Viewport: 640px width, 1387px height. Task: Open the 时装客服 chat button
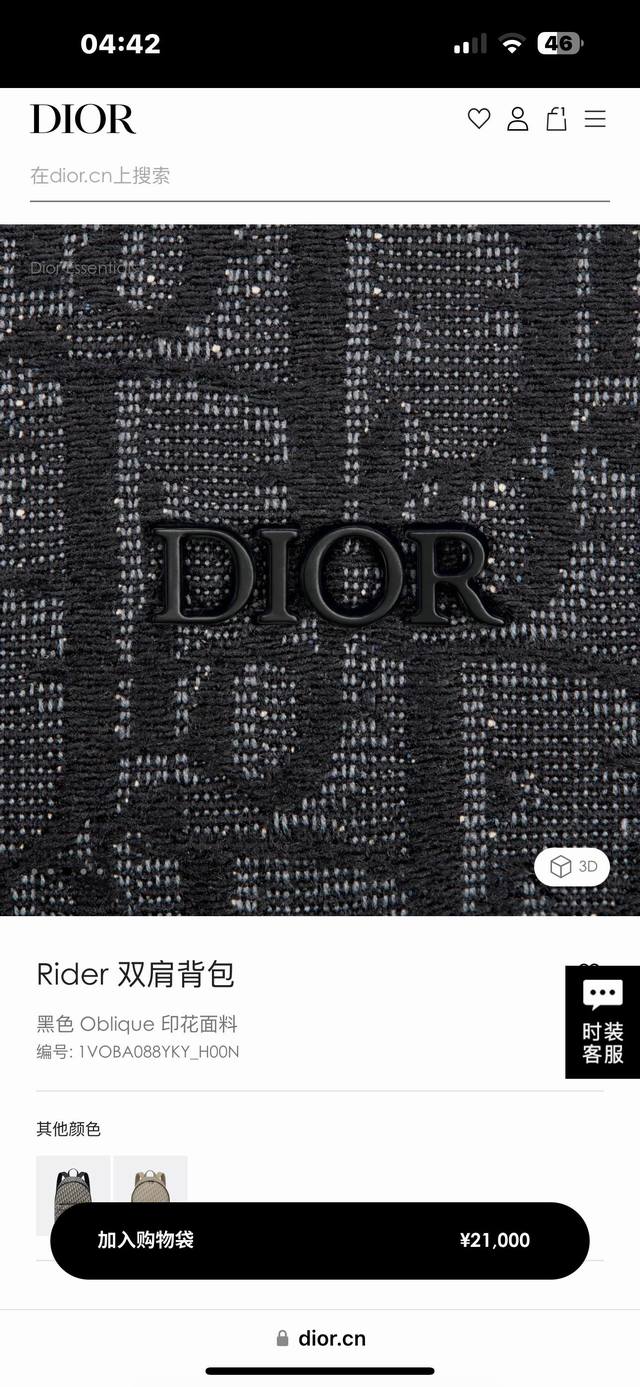(602, 1022)
